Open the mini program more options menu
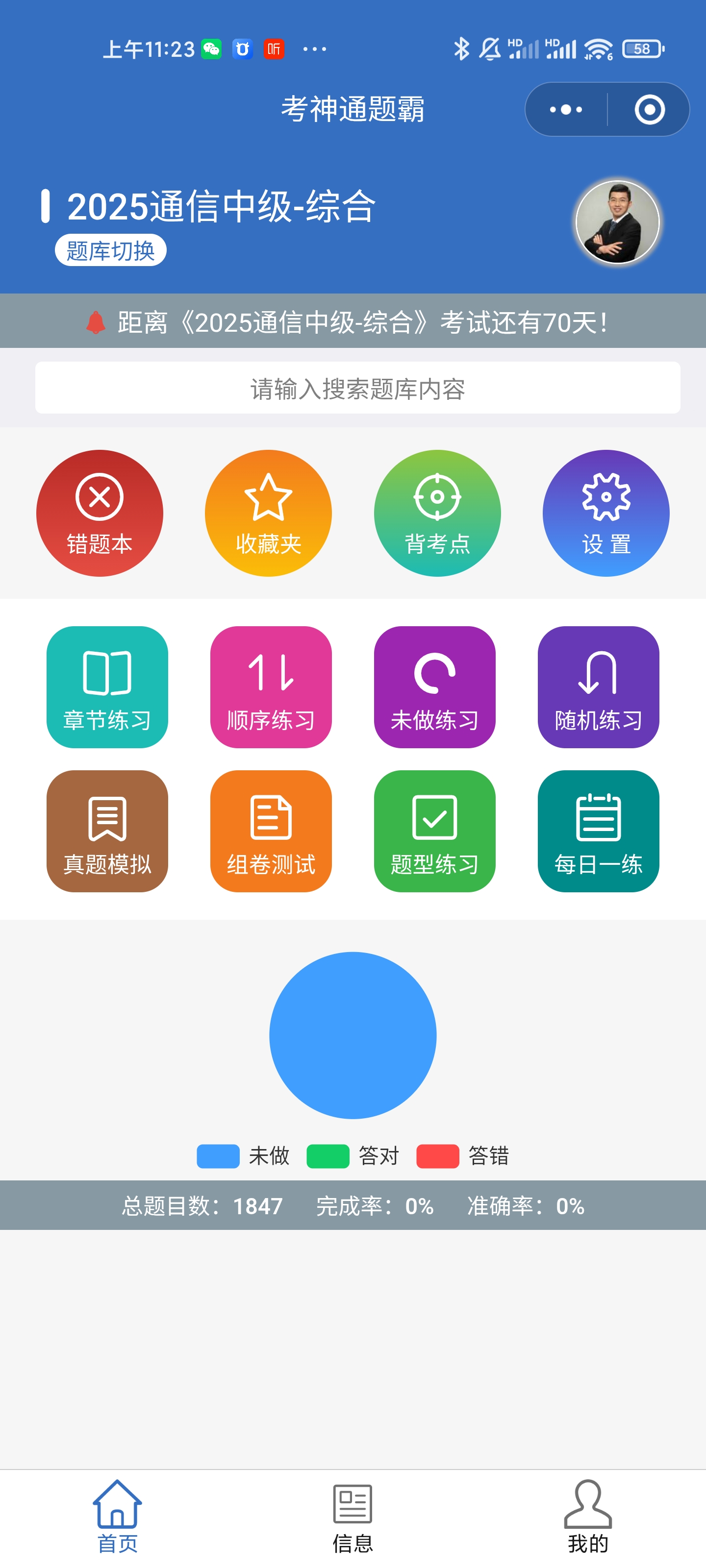This screenshot has width=706, height=1568. click(x=566, y=110)
